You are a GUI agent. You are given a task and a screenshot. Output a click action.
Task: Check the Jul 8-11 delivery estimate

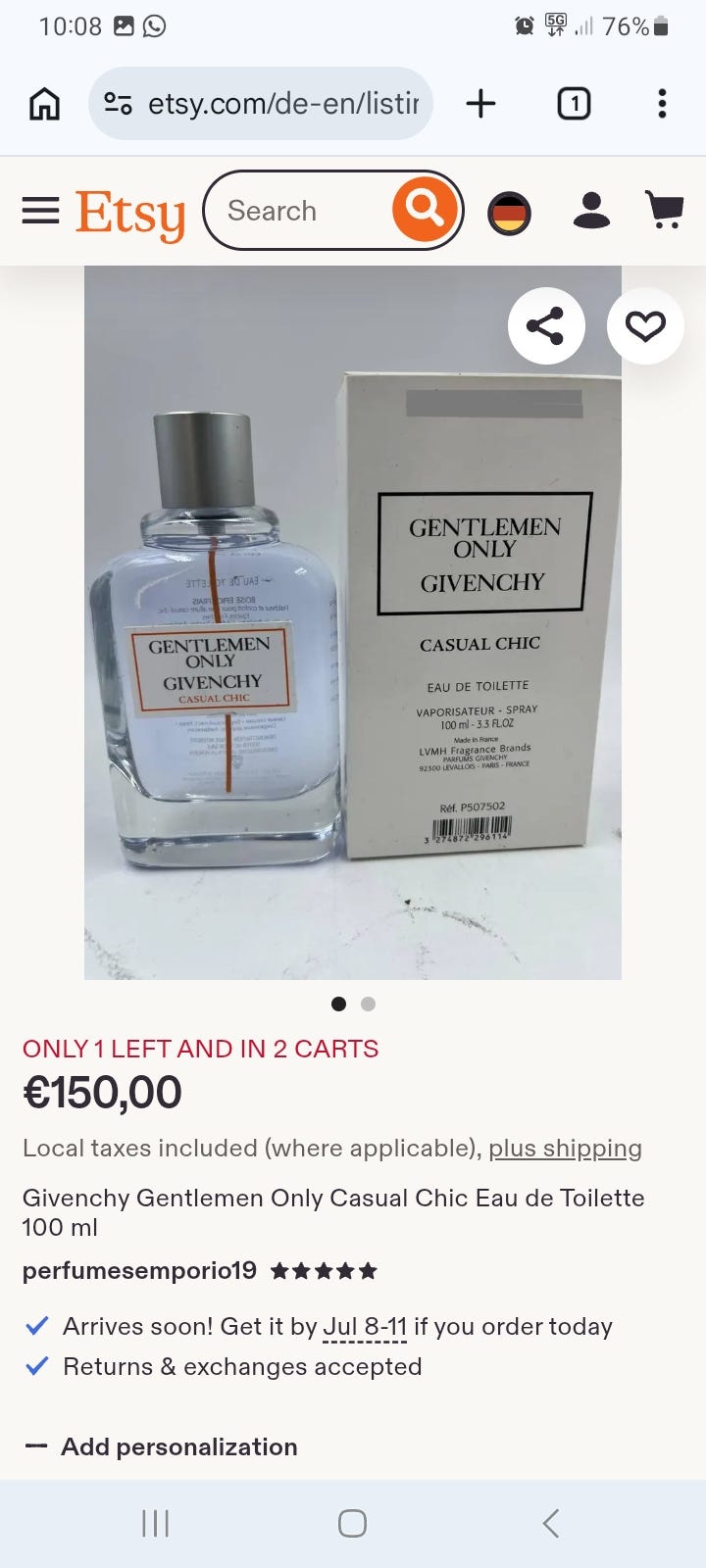365,1327
